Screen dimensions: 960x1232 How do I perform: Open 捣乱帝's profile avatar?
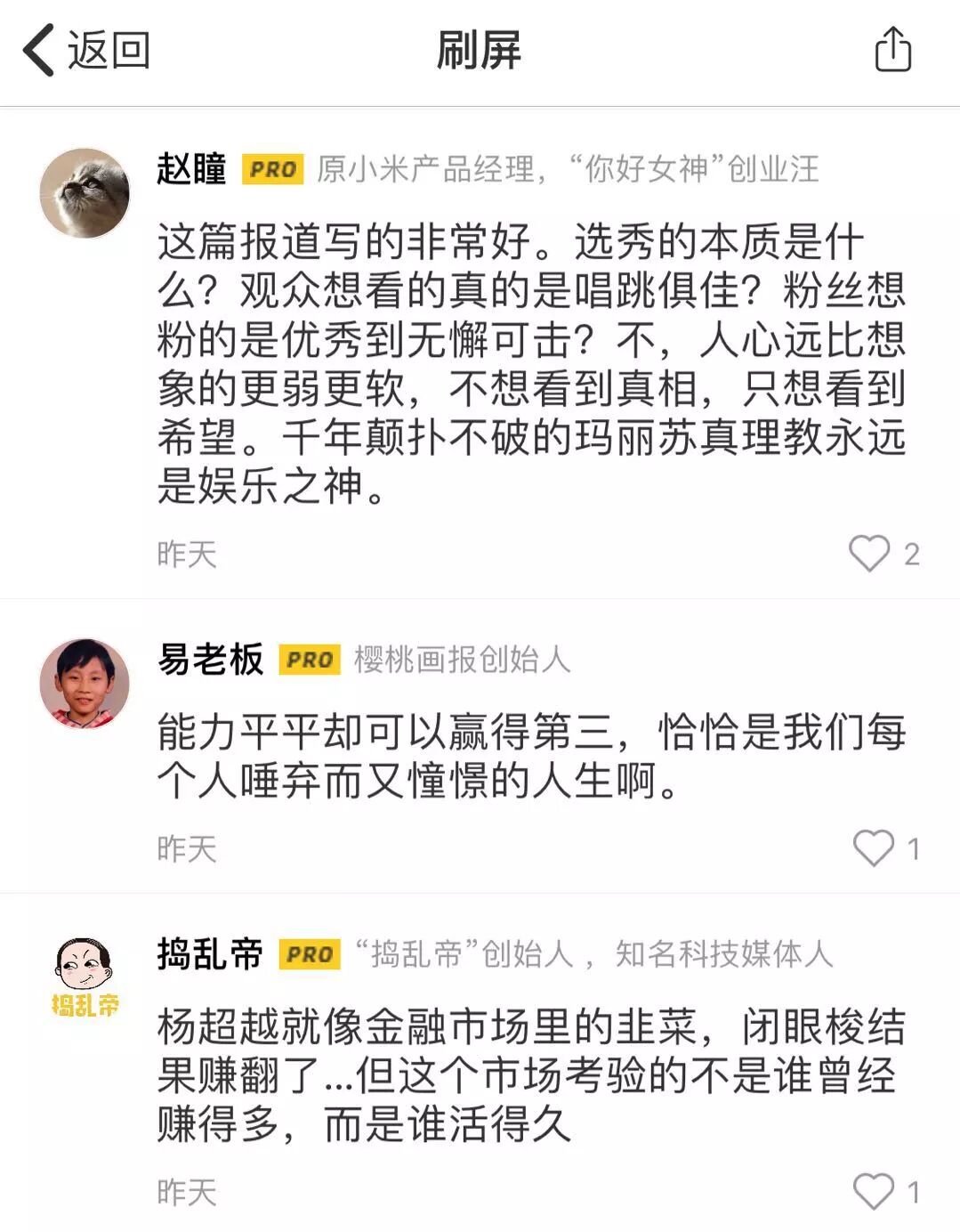point(85,977)
